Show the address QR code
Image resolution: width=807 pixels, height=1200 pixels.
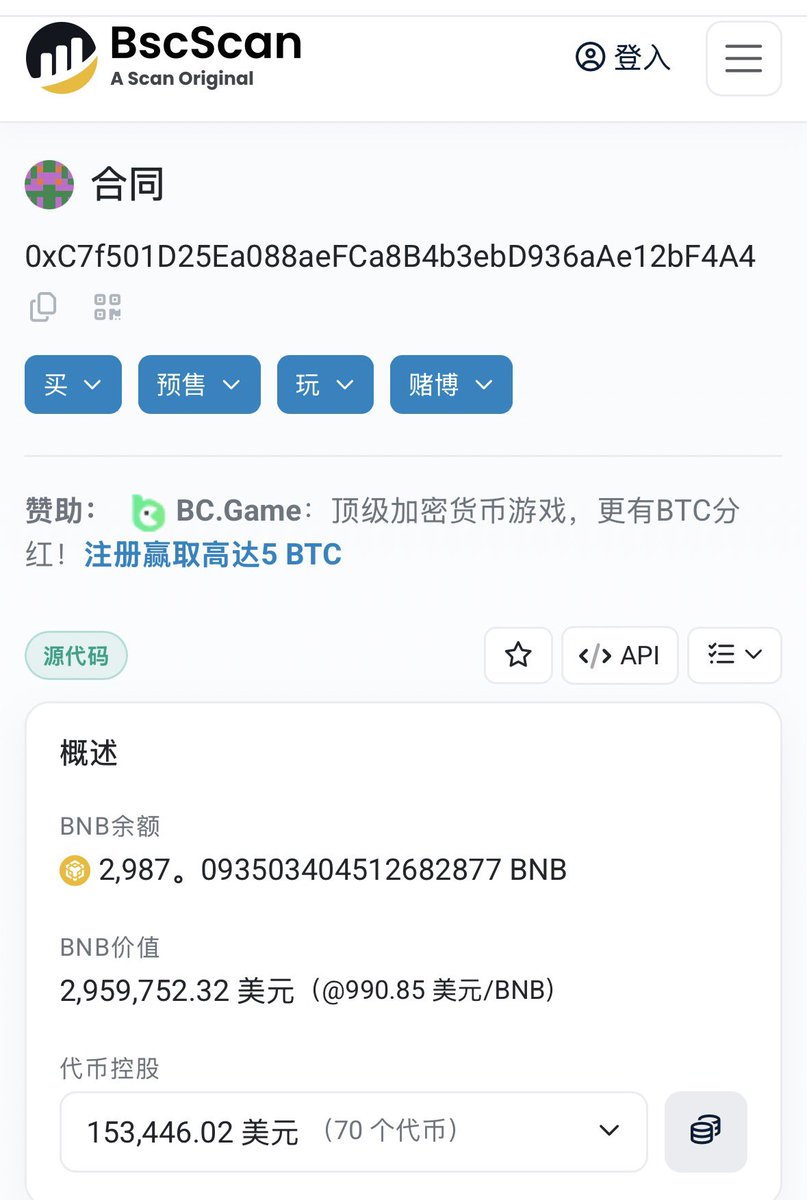[x=107, y=307]
